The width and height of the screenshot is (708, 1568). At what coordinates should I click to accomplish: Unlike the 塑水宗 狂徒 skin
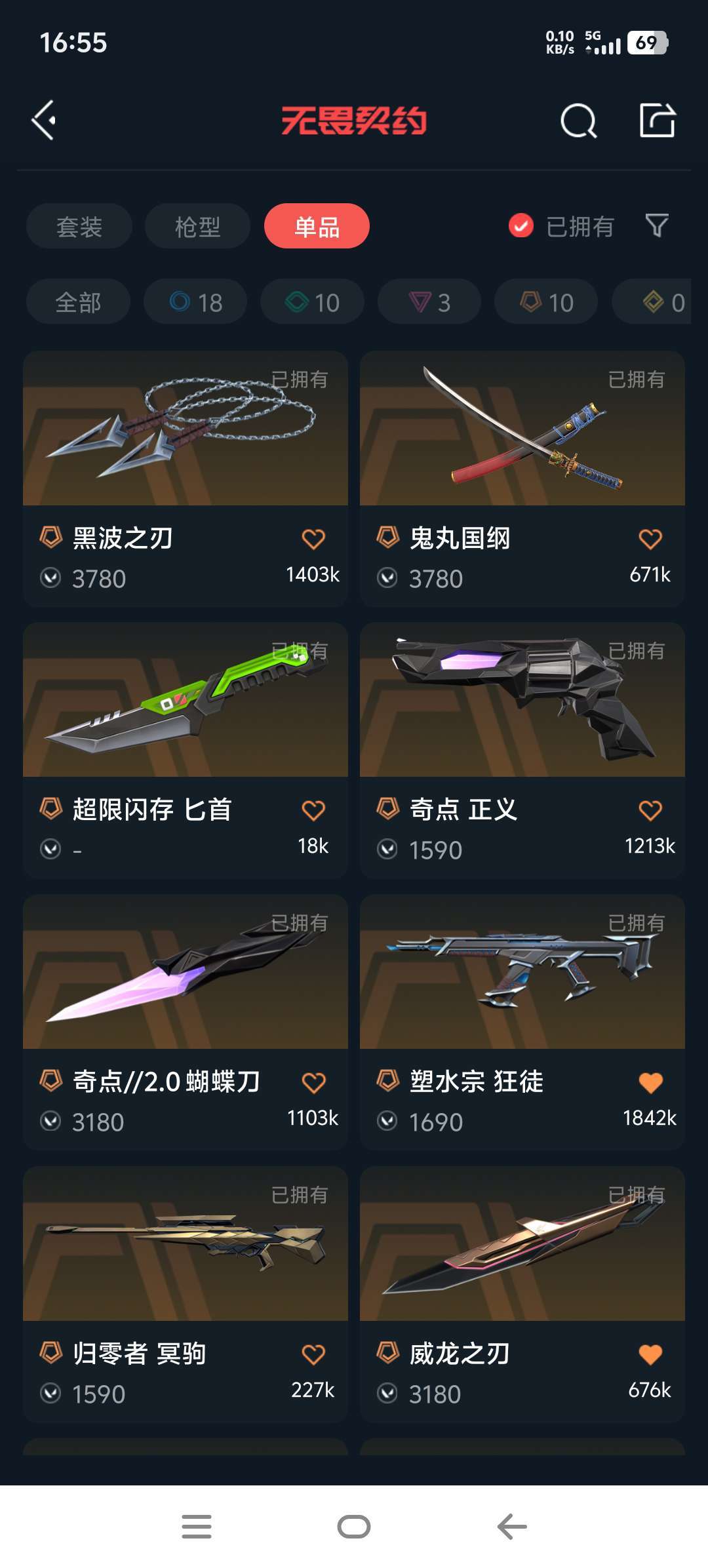650,1083
